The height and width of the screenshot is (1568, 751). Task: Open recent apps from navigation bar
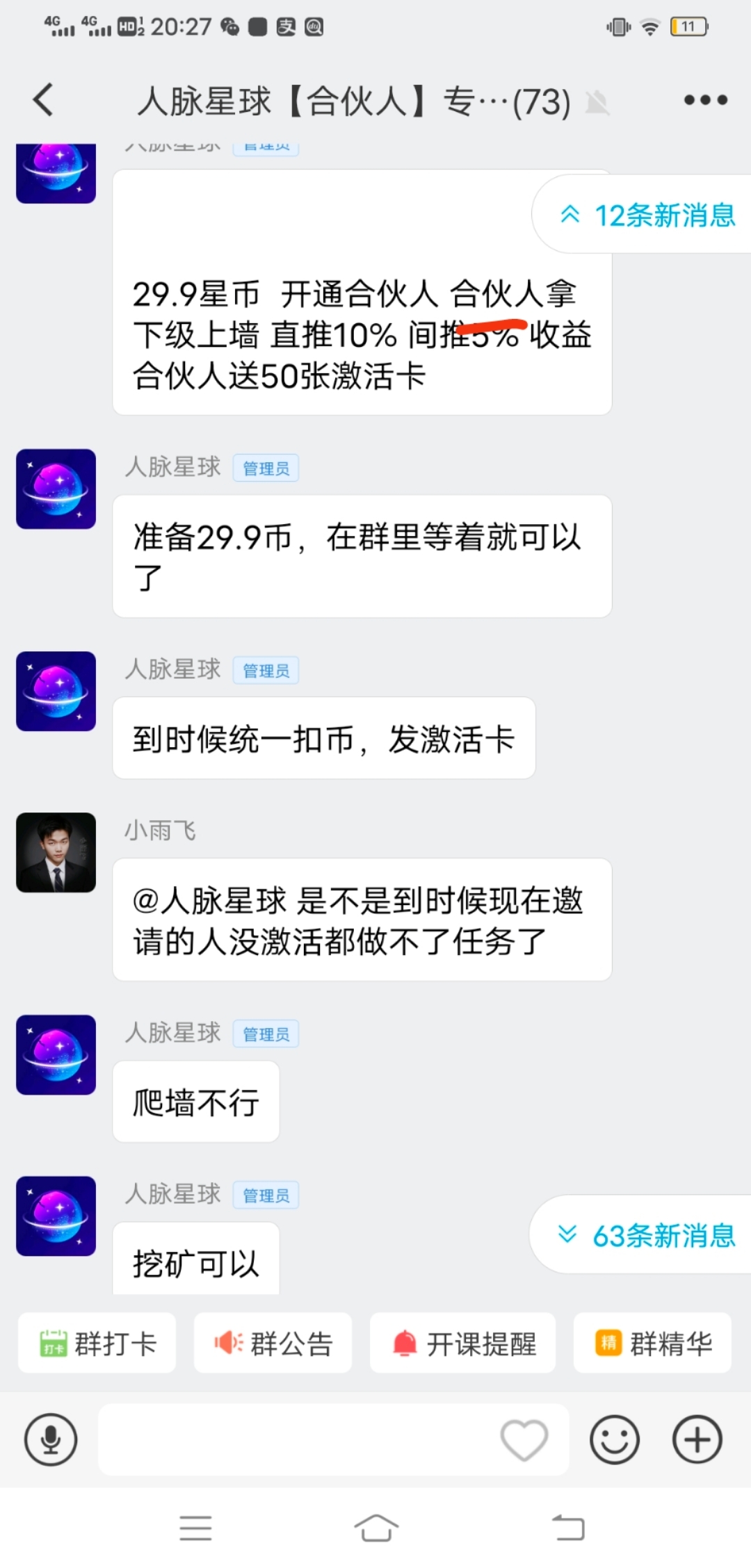[x=195, y=1528]
